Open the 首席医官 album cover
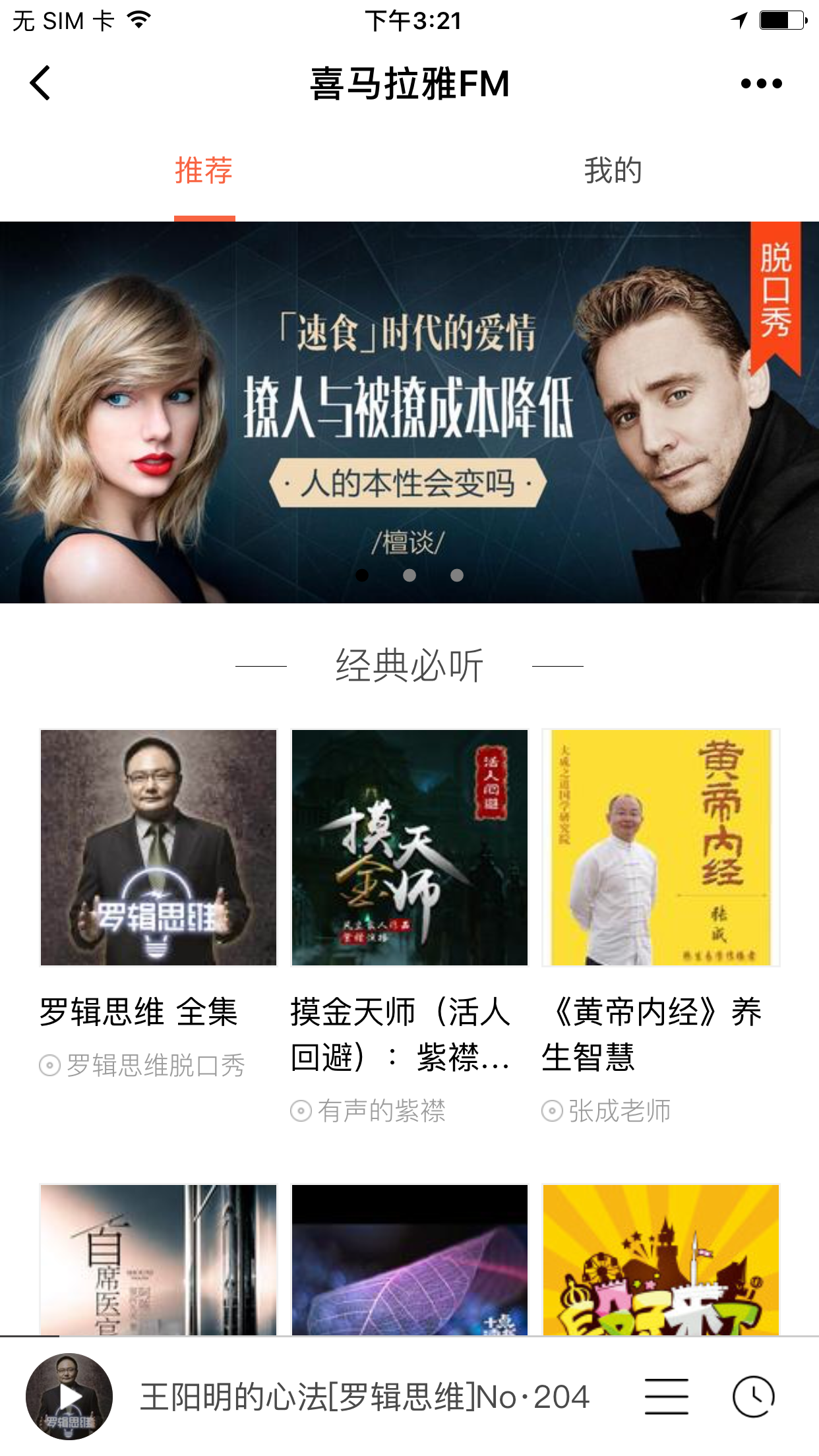 point(158,1259)
